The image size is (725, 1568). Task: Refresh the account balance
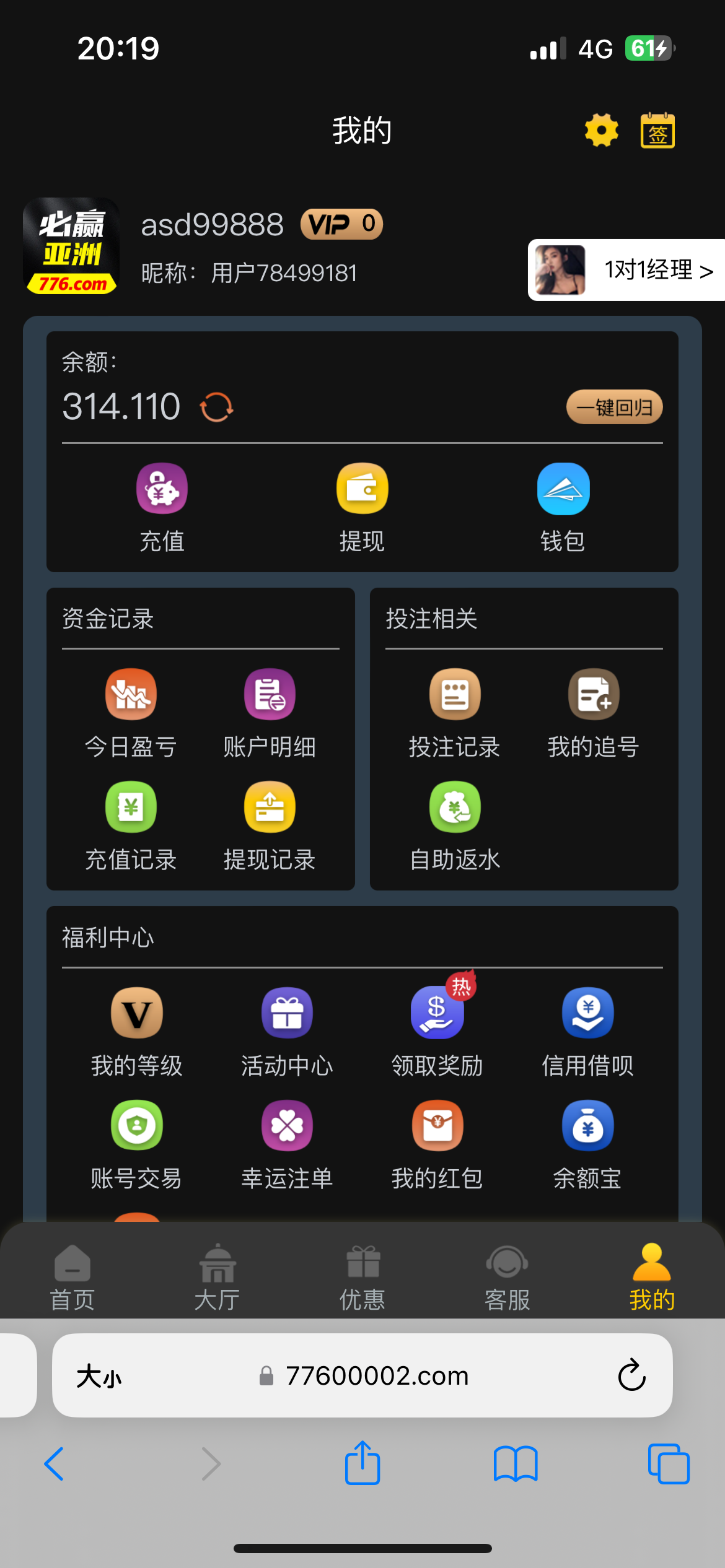click(x=216, y=407)
